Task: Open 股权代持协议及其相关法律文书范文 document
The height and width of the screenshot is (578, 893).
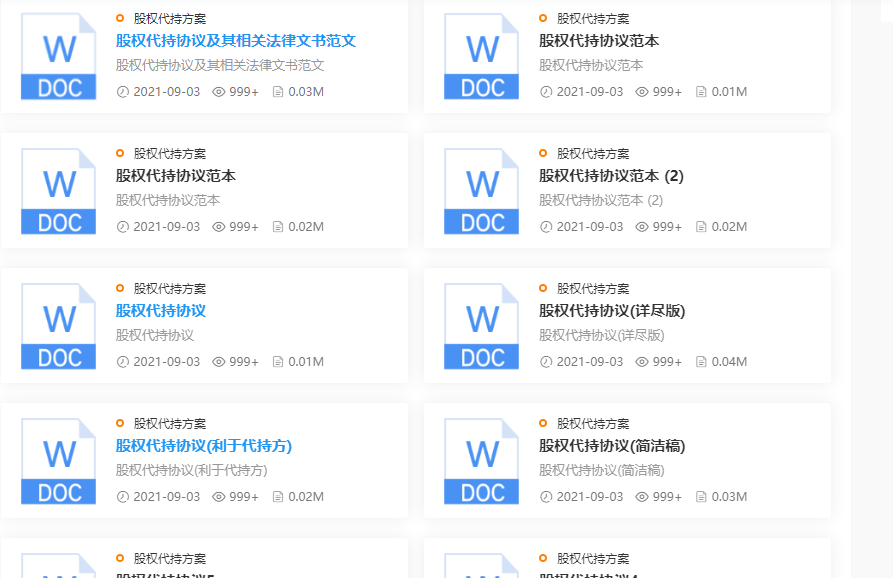Action: tap(235, 41)
